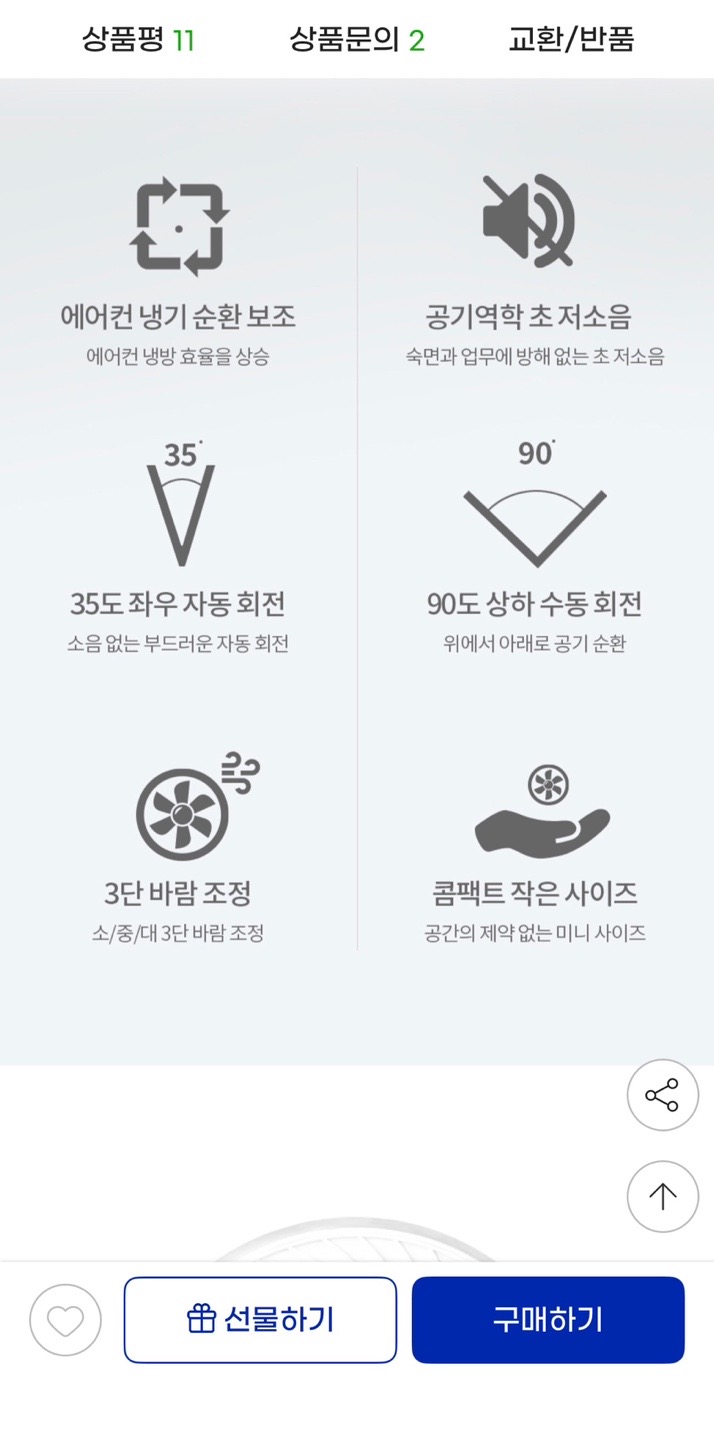The height and width of the screenshot is (1440, 714).
Task: Share this product
Action: tap(662, 1095)
